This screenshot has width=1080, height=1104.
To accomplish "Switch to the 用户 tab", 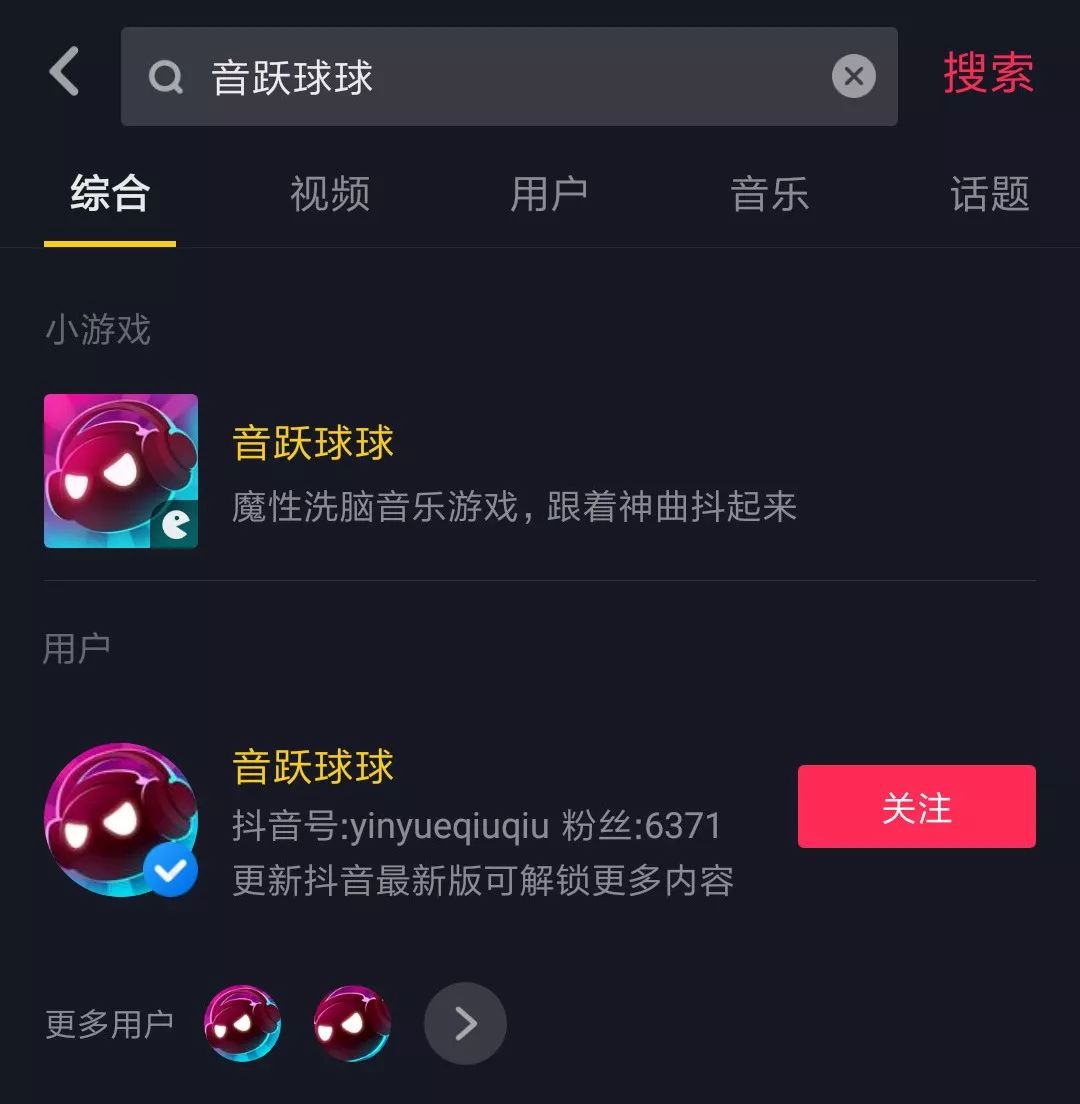I will pyautogui.click(x=549, y=194).
